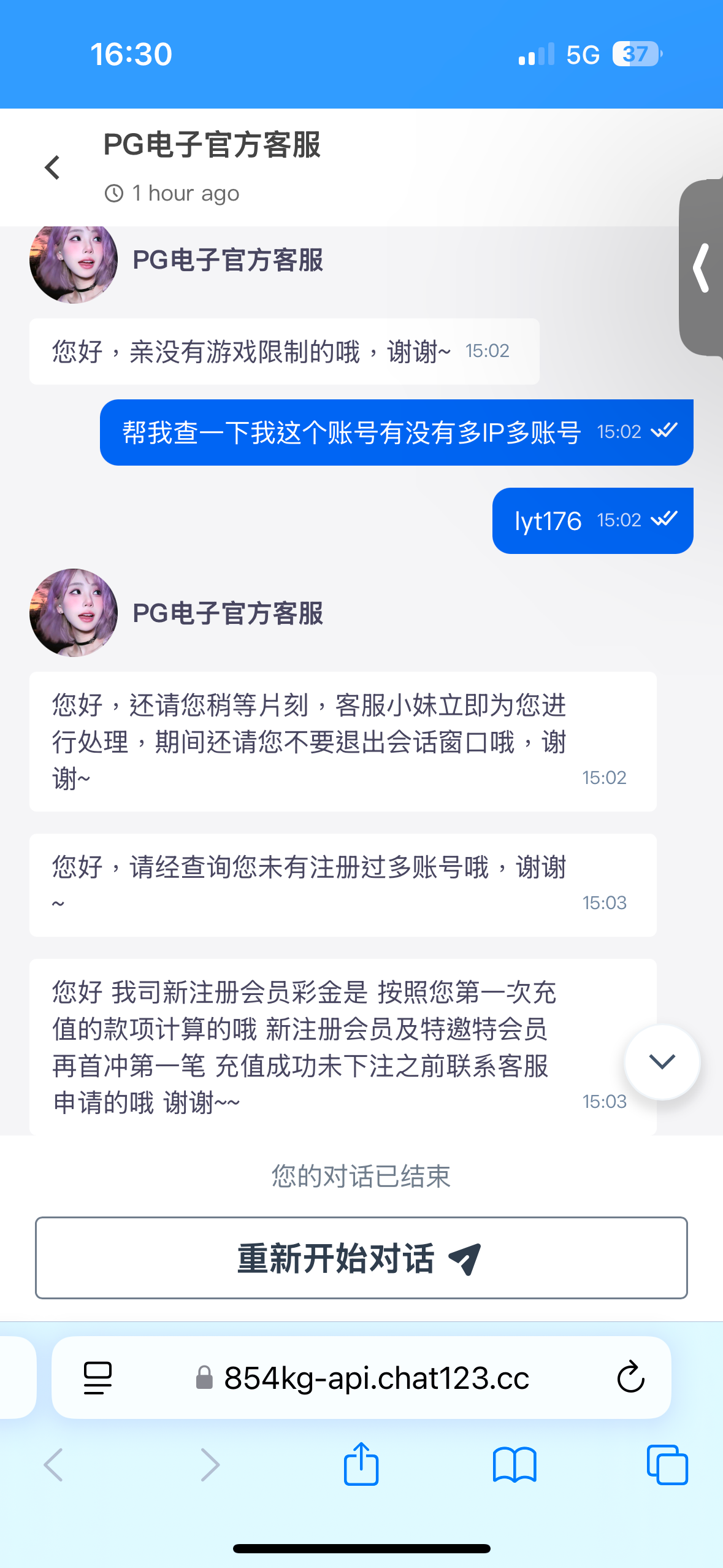This screenshot has height=1568, width=723.
Task: Go back from the PG电子官方客服 chat
Action: point(53,167)
